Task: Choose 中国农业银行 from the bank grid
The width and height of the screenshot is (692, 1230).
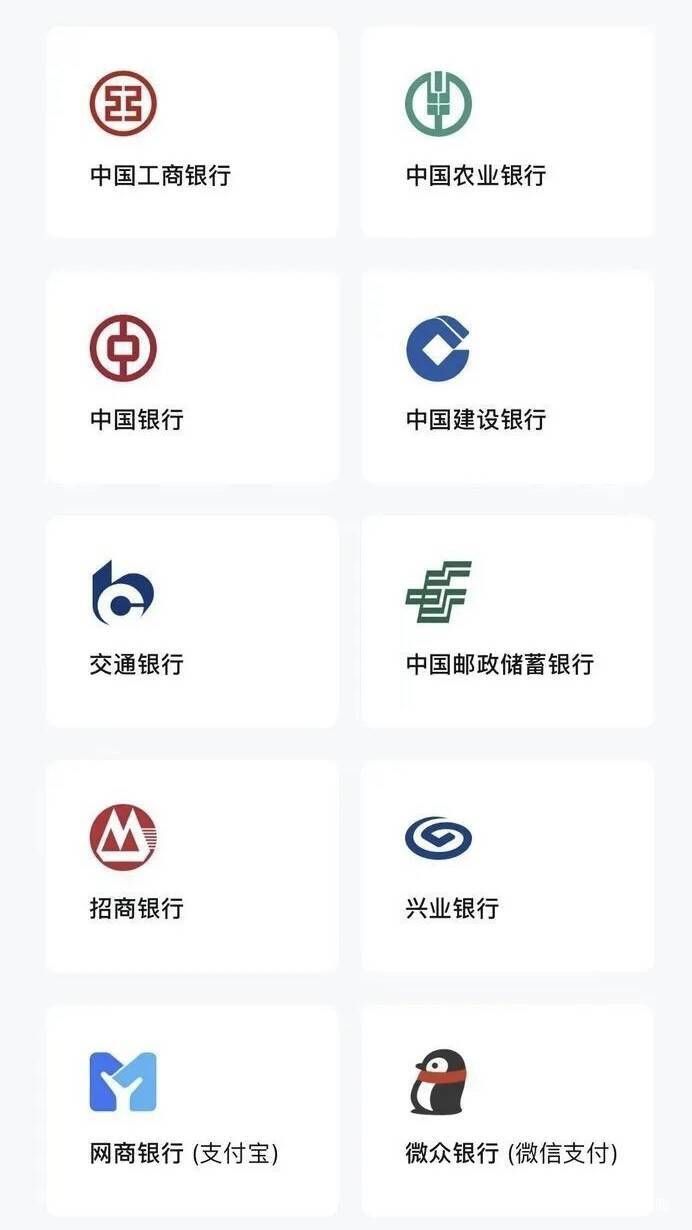Action: [507, 132]
